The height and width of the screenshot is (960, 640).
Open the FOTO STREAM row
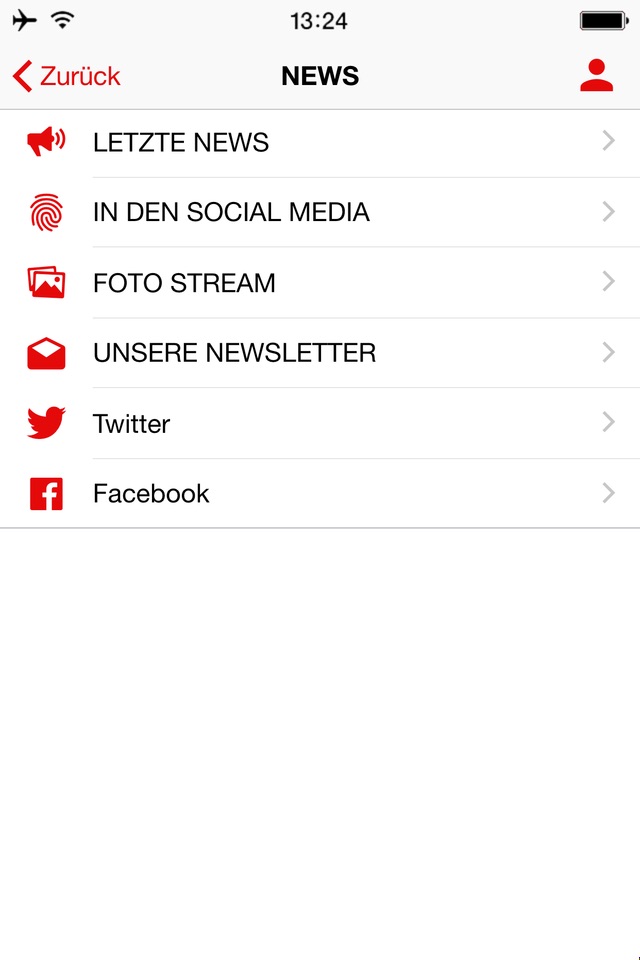tap(320, 283)
